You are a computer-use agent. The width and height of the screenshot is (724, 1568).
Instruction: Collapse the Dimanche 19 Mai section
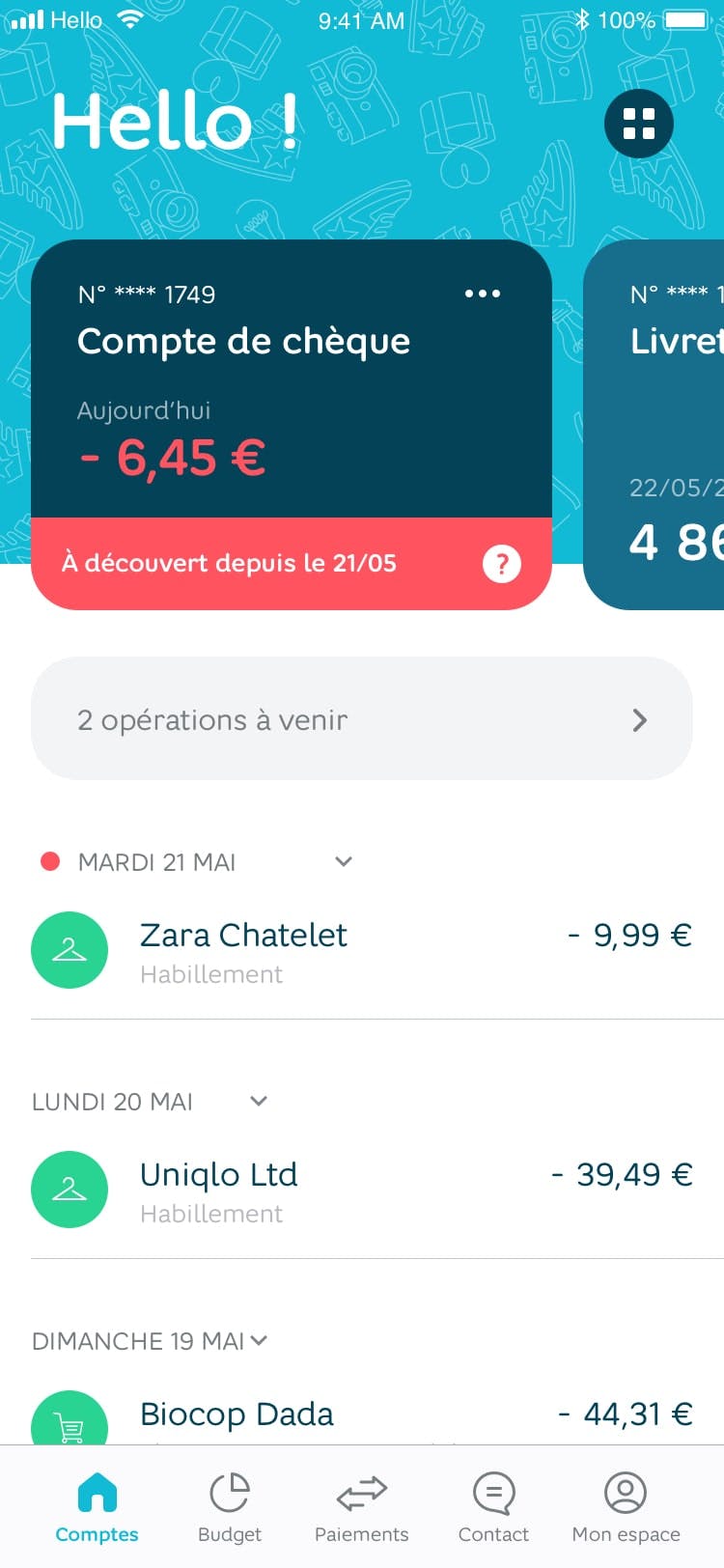pos(259,1340)
